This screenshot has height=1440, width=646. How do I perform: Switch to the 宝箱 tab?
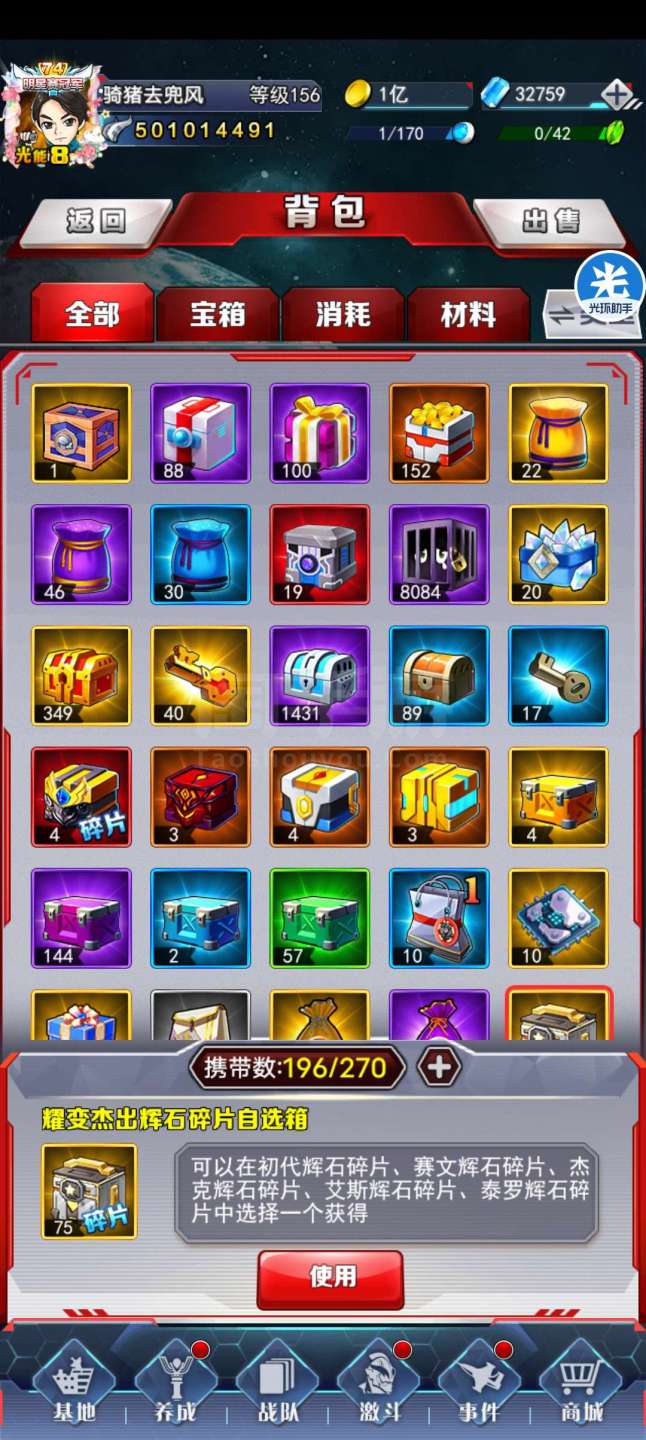[218, 315]
